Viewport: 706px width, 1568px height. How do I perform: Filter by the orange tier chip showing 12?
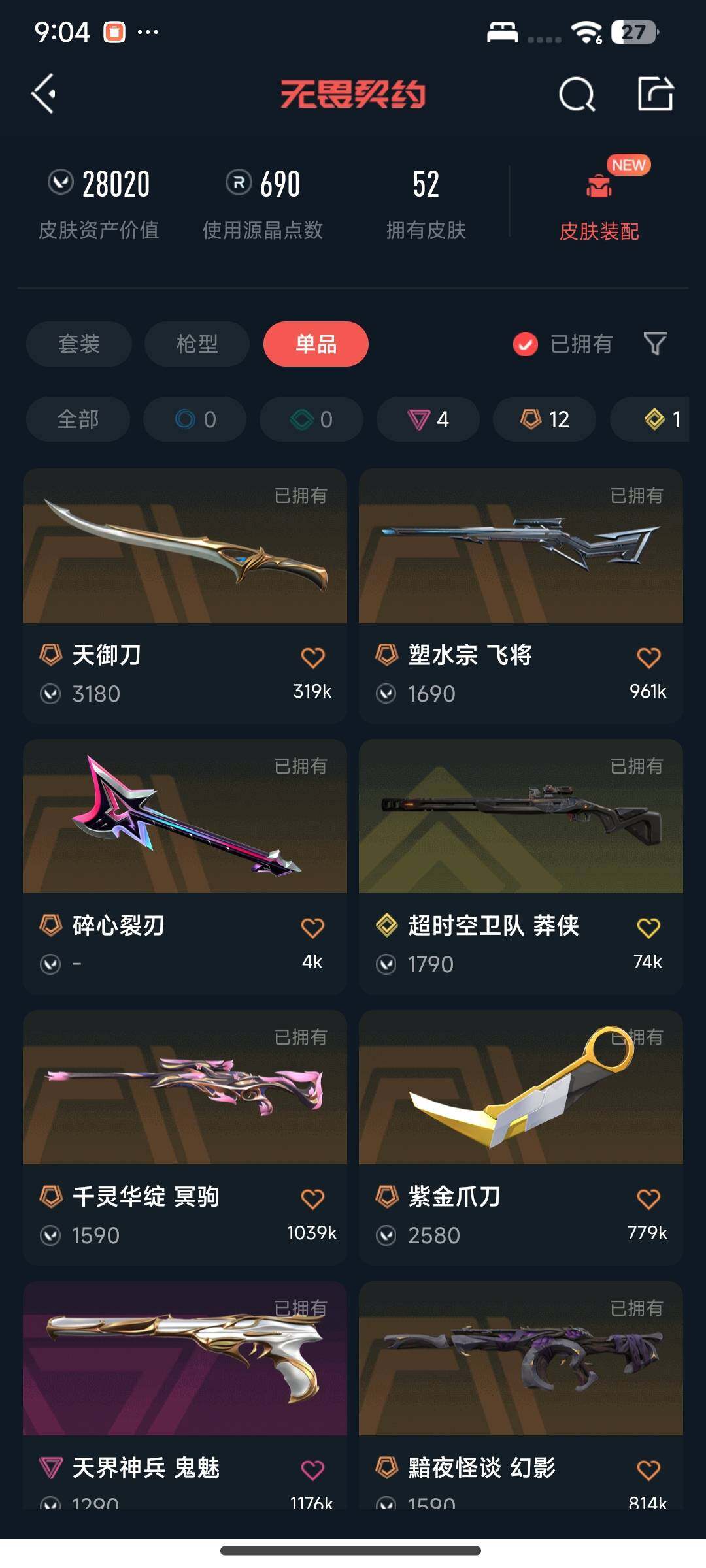[545, 419]
